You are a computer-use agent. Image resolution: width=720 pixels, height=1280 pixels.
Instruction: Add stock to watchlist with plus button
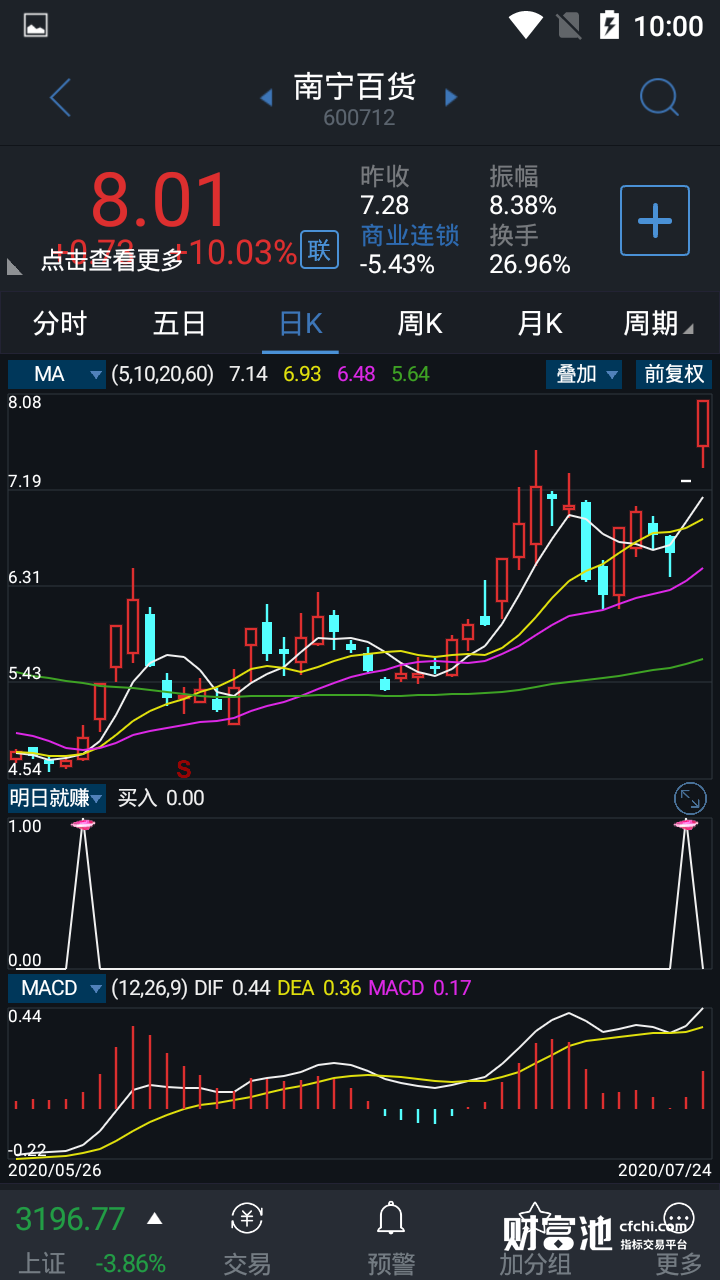(x=655, y=220)
